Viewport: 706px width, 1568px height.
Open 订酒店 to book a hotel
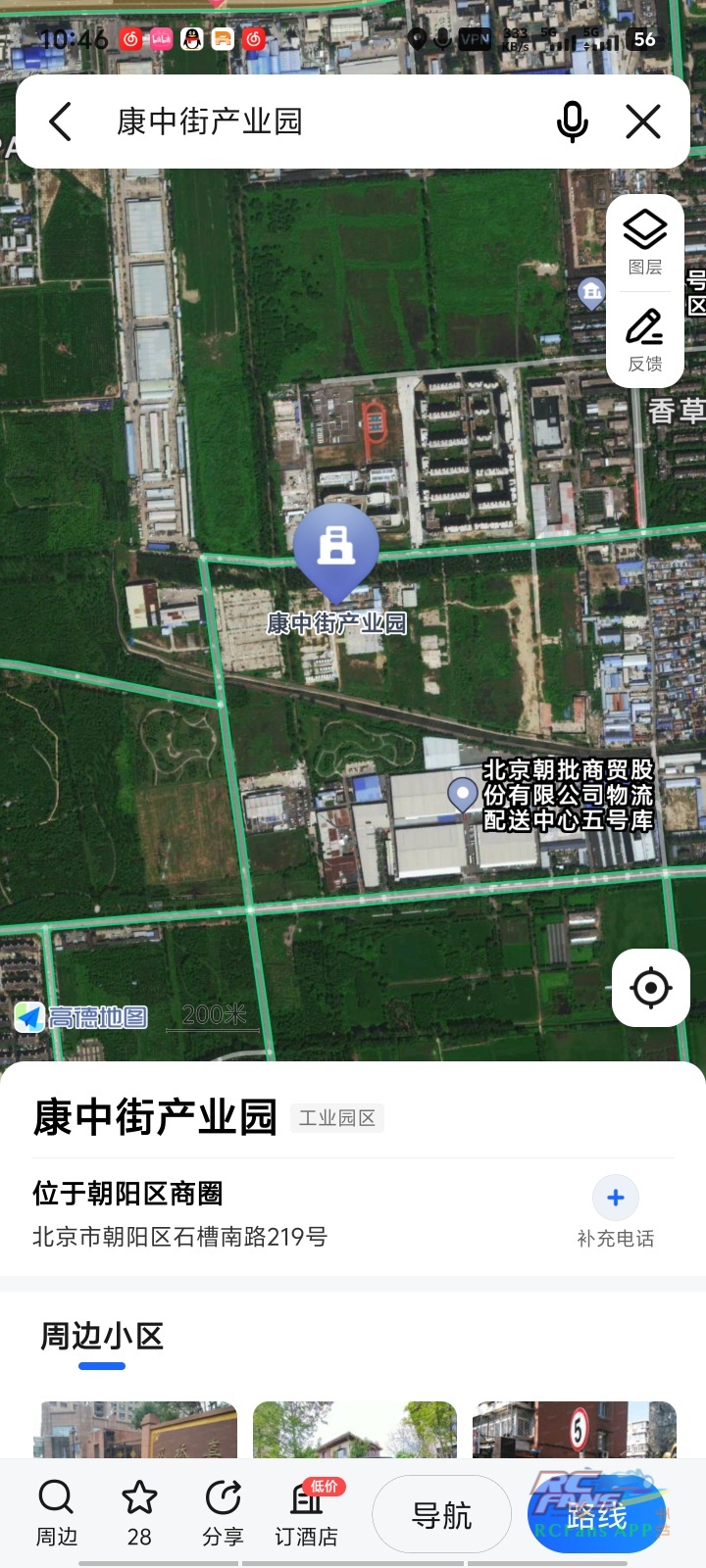click(x=306, y=1513)
